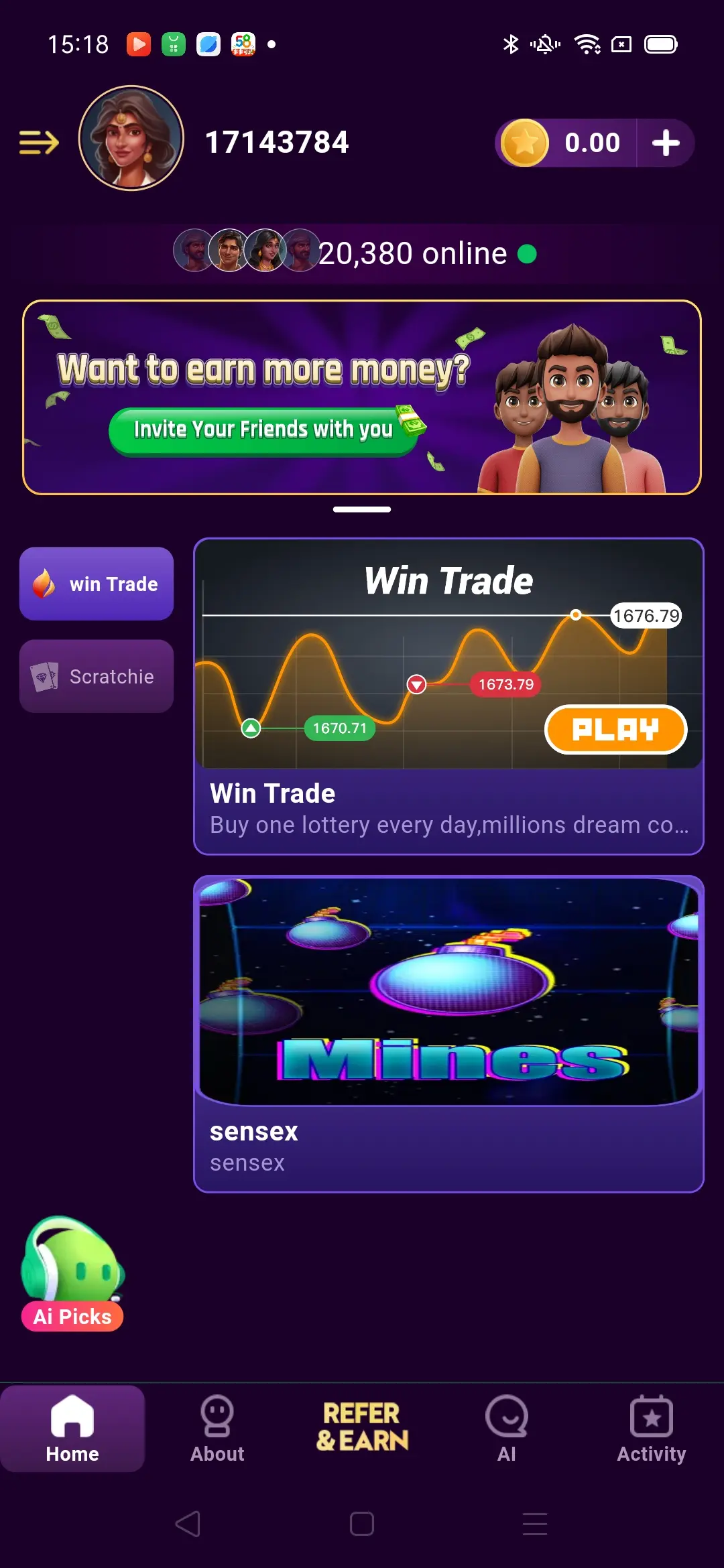
Task: Tap the Win Trade lottery description text
Action: click(x=448, y=824)
